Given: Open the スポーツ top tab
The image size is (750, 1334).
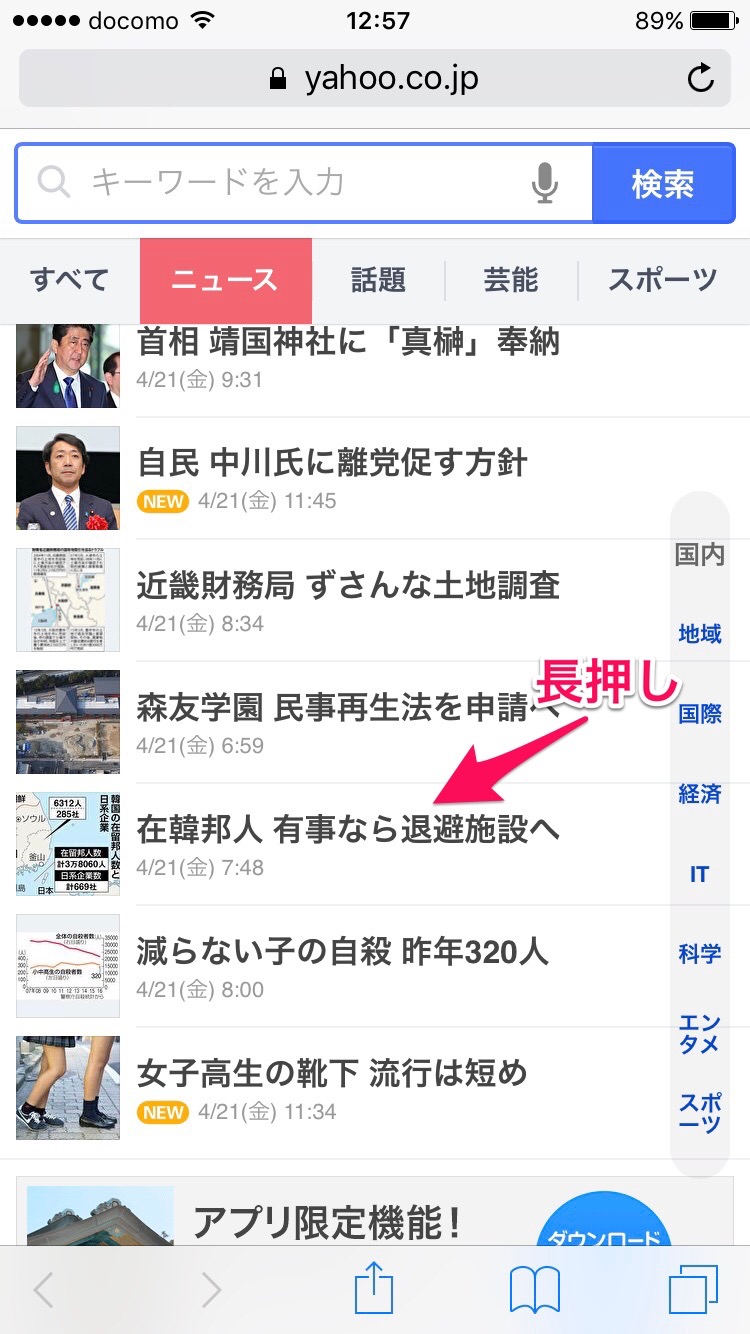Looking at the screenshot, I should pyautogui.click(x=663, y=280).
